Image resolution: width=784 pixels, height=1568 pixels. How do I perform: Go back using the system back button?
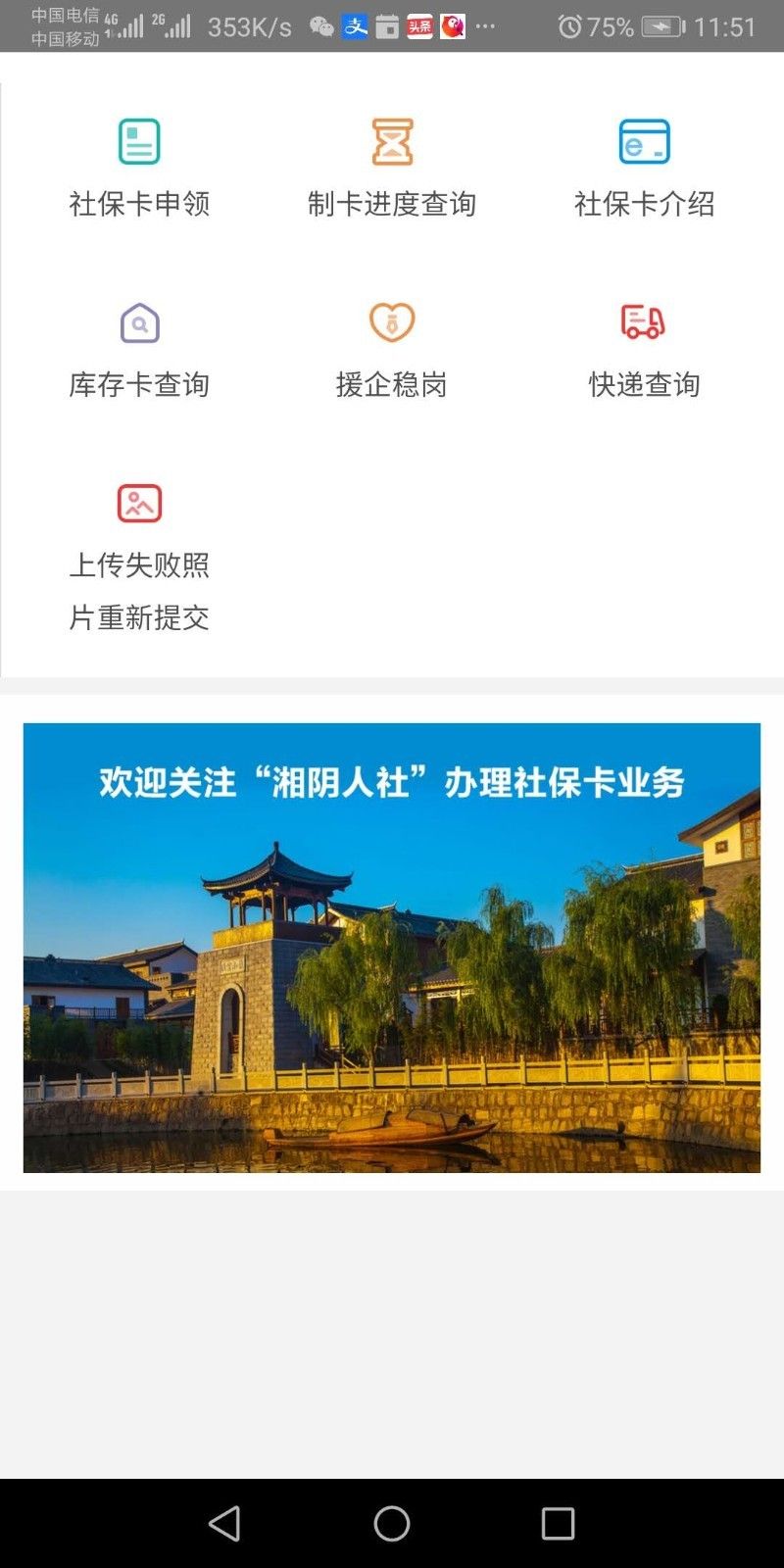coord(224,1523)
